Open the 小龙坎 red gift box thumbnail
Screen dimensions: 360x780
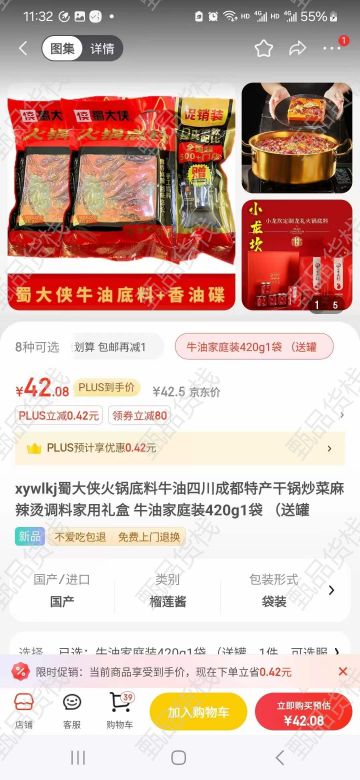(x=297, y=255)
